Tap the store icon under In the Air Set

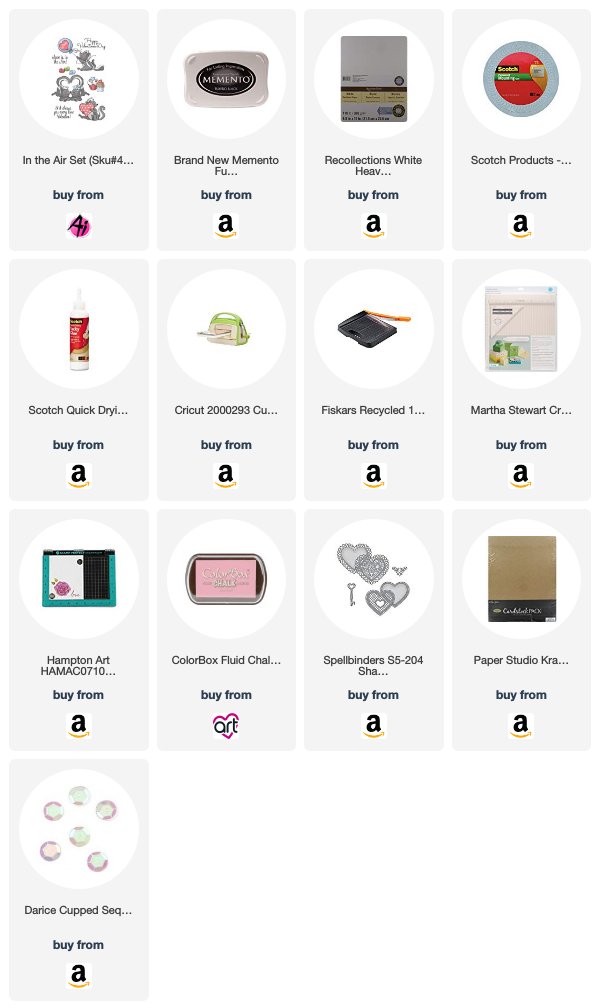(x=78, y=226)
